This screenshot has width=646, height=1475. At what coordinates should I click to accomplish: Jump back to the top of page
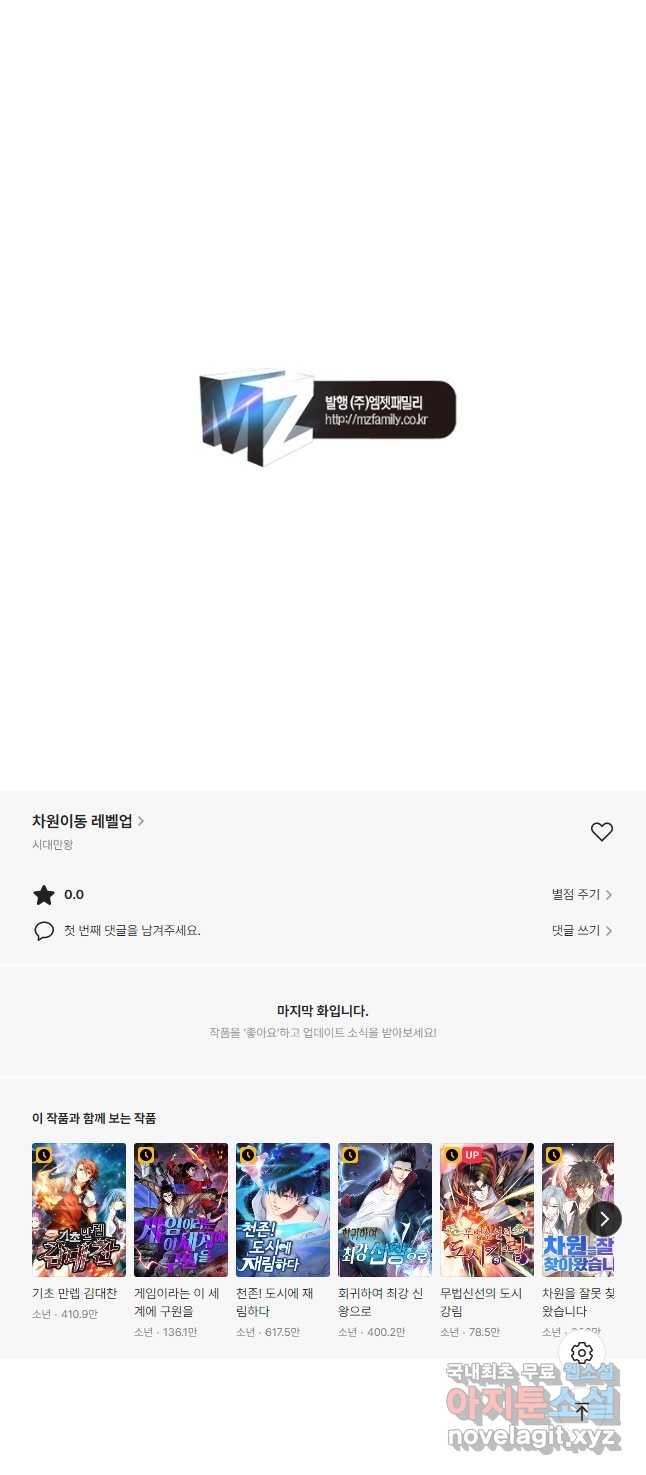[x=582, y=1412]
